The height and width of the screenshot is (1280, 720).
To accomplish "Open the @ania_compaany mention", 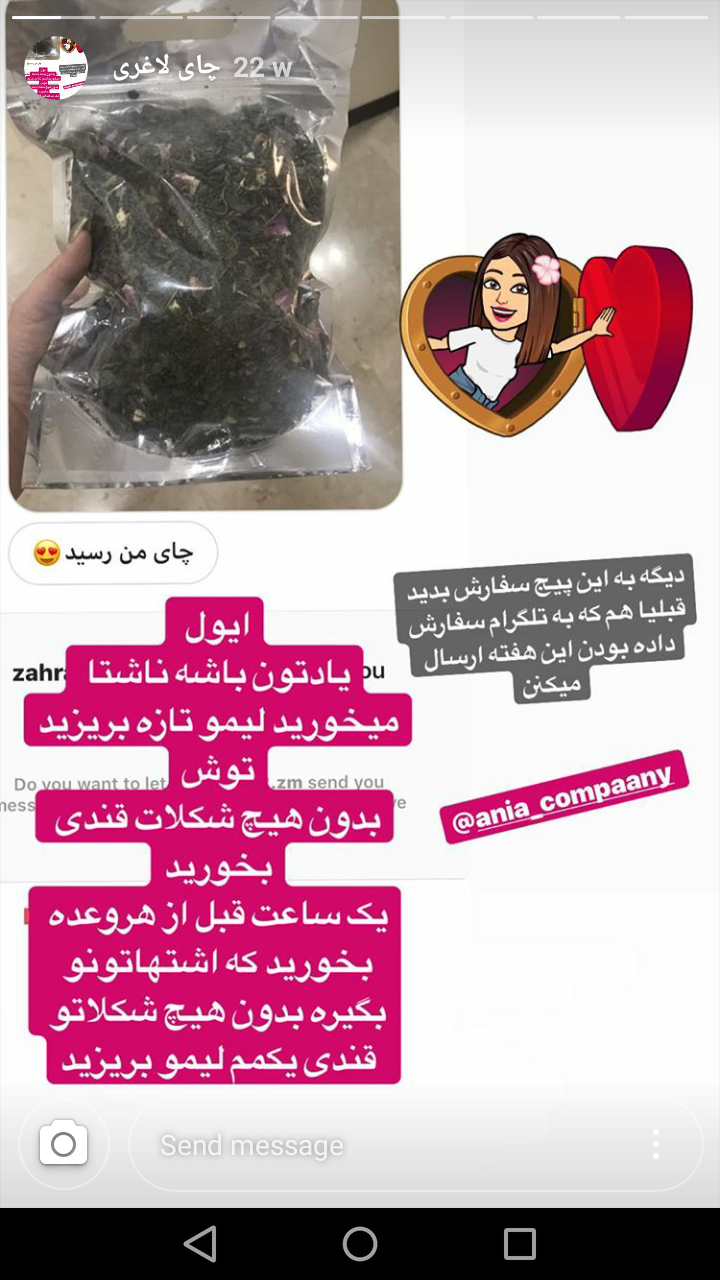I will click(564, 796).
